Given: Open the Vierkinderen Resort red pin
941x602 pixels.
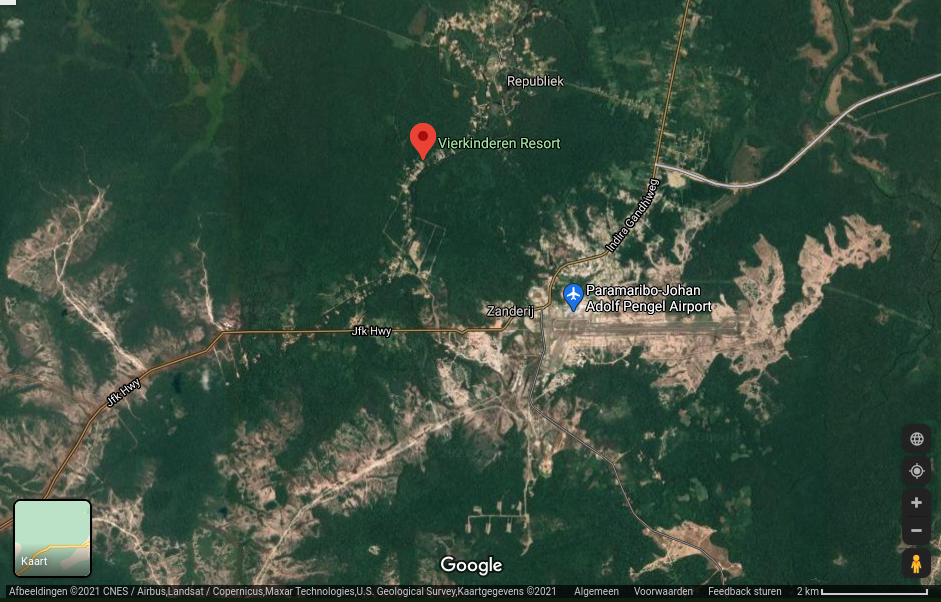Looking at the screenshot, I should (x=423, y=139).
